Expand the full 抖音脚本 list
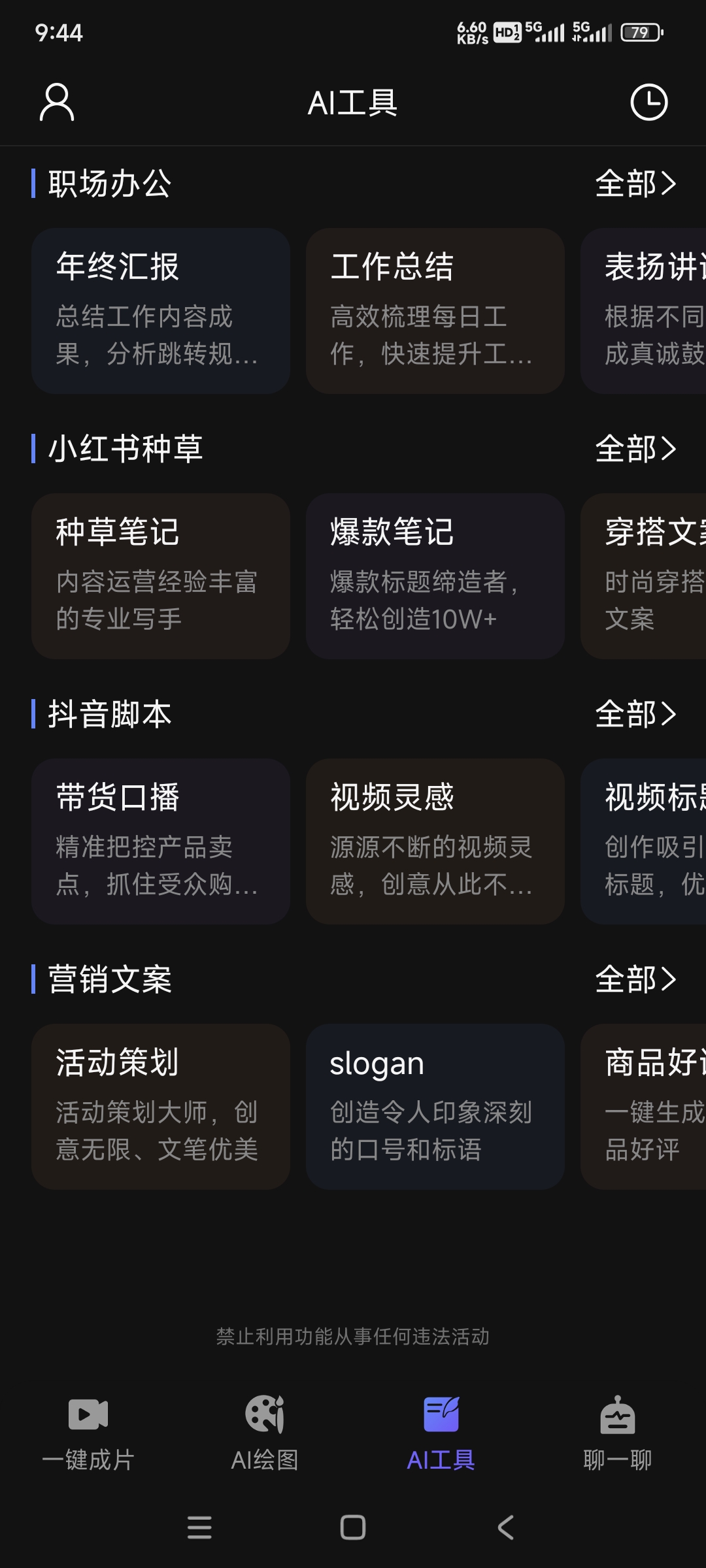706x1568 pixels. pyautogui.click(x=635, y=714)
